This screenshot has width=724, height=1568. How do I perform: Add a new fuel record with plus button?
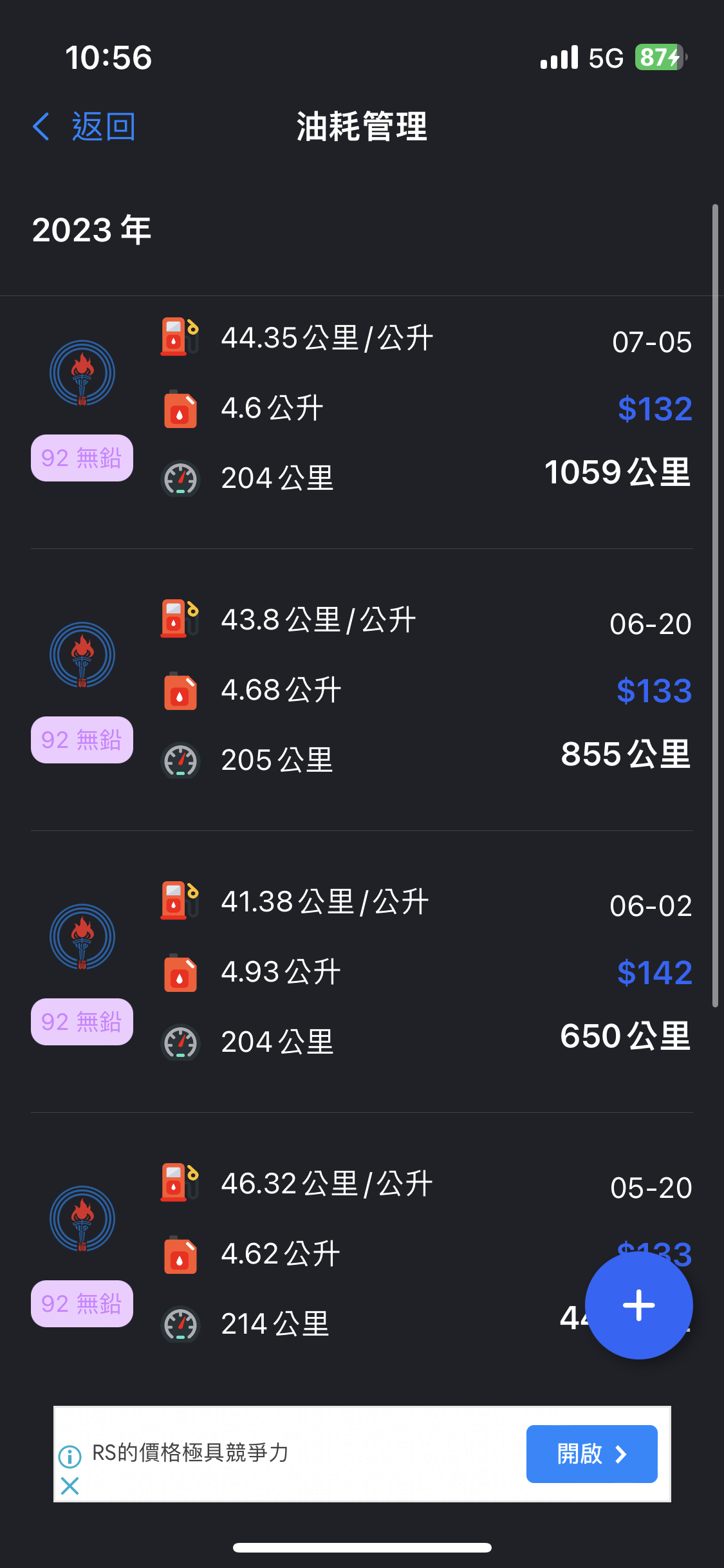pos(638,1305)
